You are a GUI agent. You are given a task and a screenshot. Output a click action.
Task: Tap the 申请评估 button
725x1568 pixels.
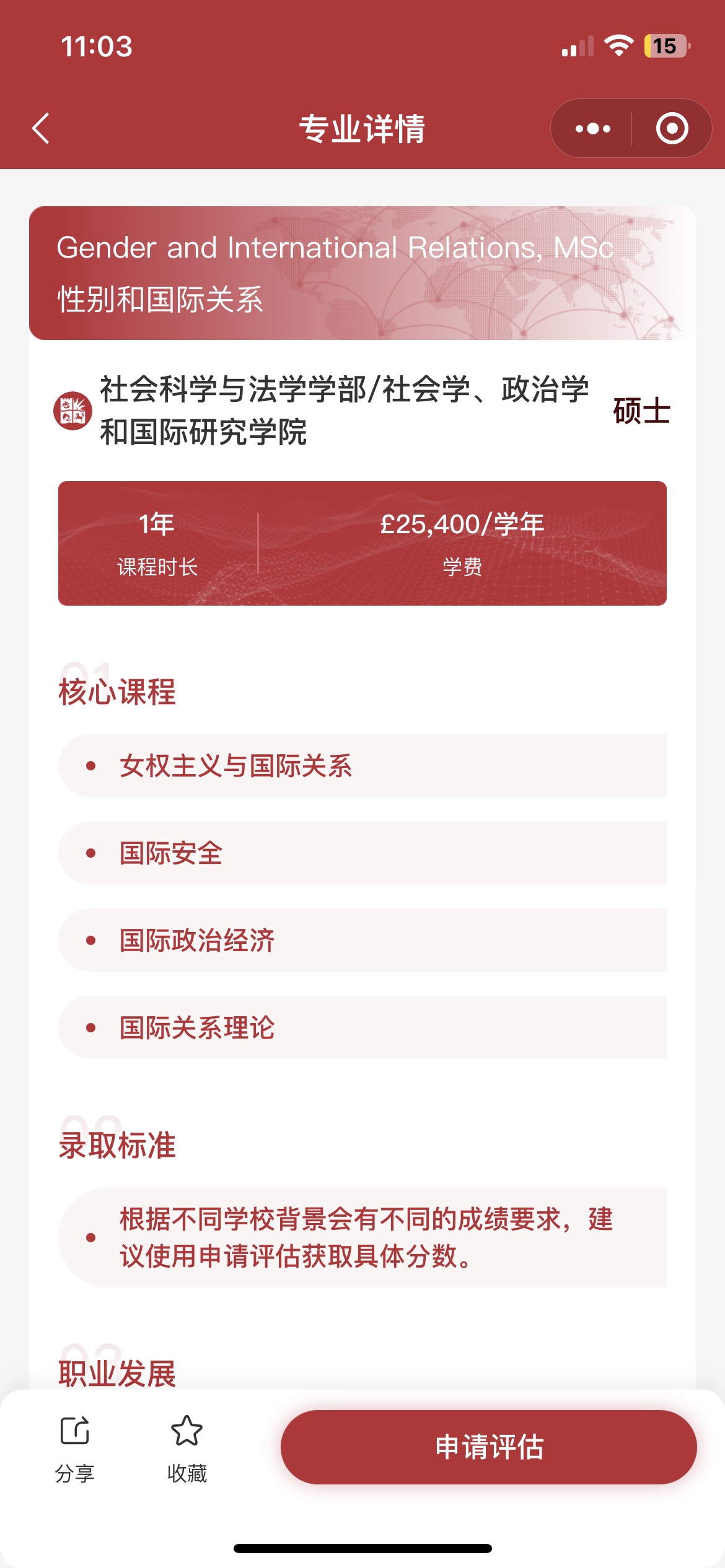(x=489, y=1447)
